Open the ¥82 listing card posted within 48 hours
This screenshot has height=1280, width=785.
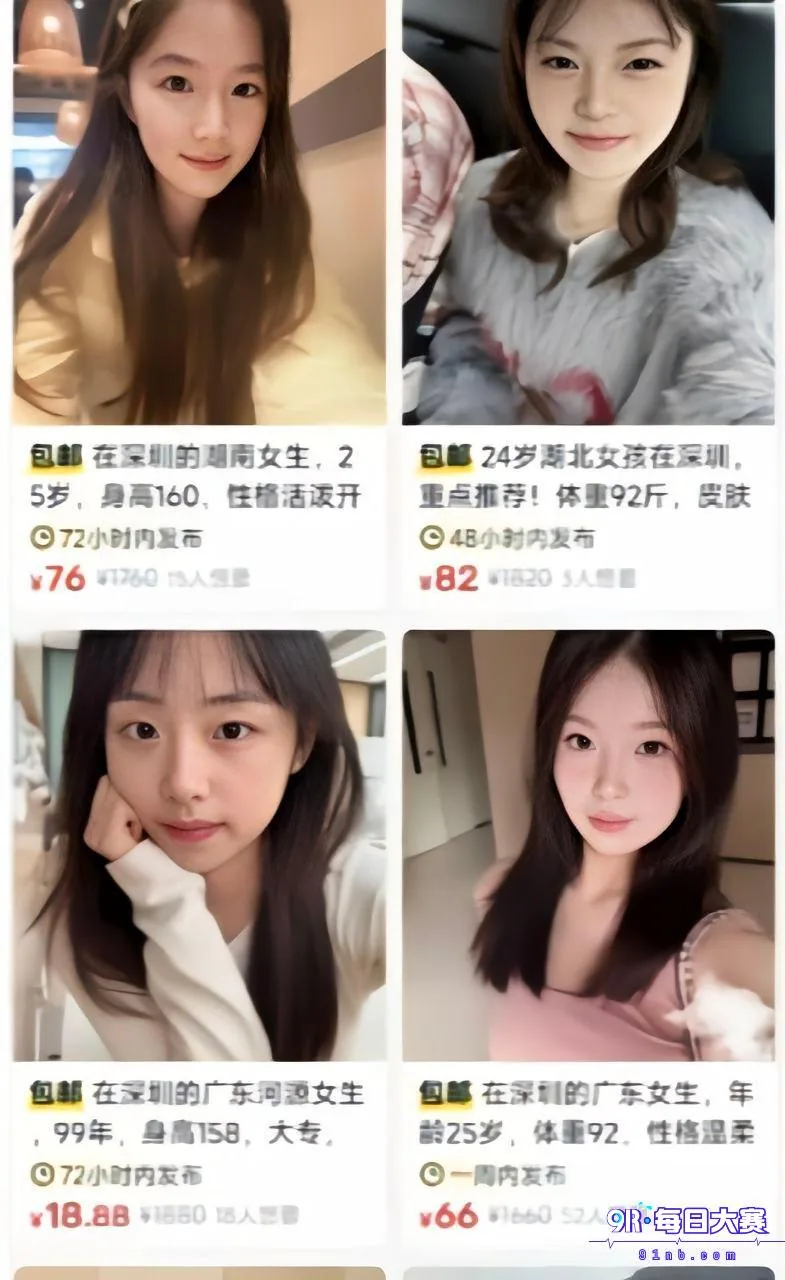(588, 302)
